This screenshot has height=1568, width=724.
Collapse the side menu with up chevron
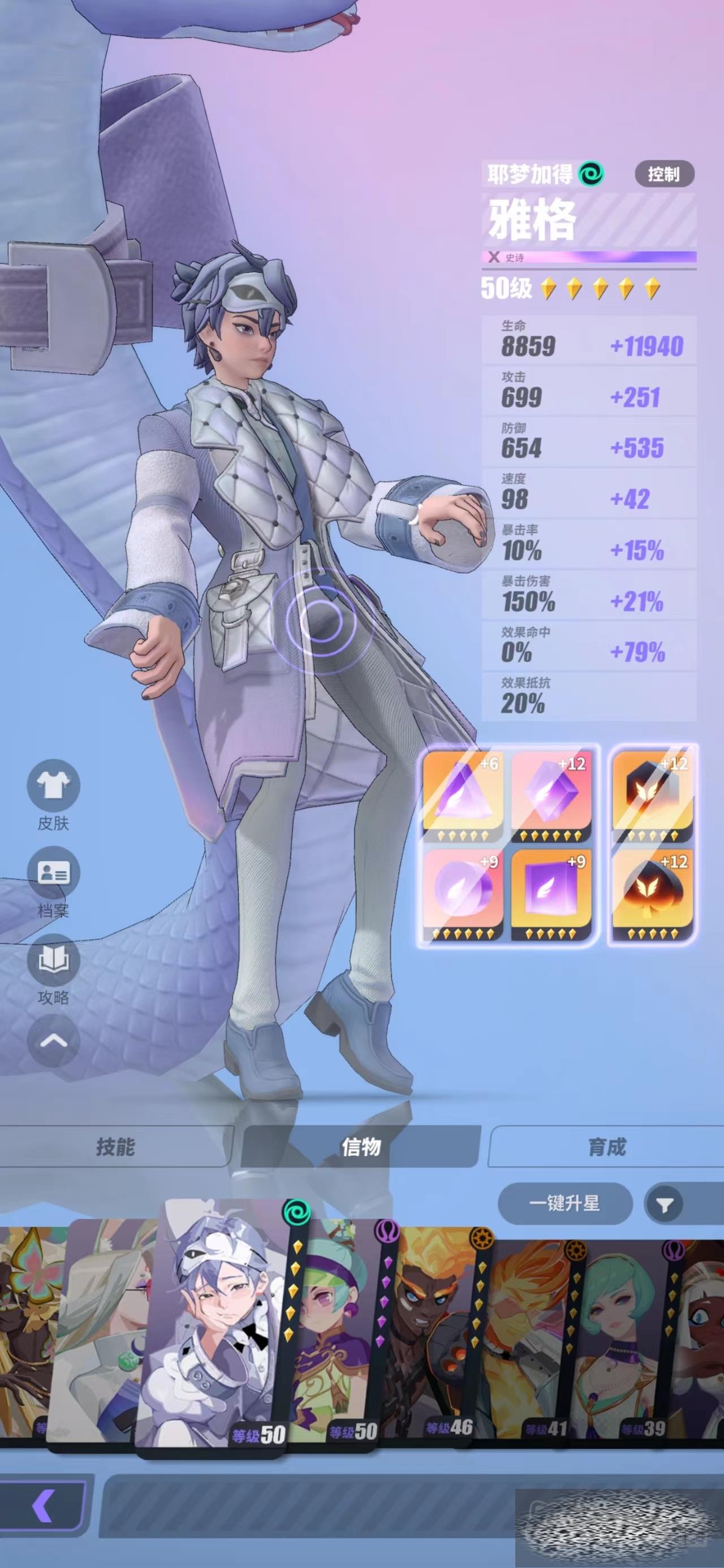pyautogui.click(x=53, y=1041)
